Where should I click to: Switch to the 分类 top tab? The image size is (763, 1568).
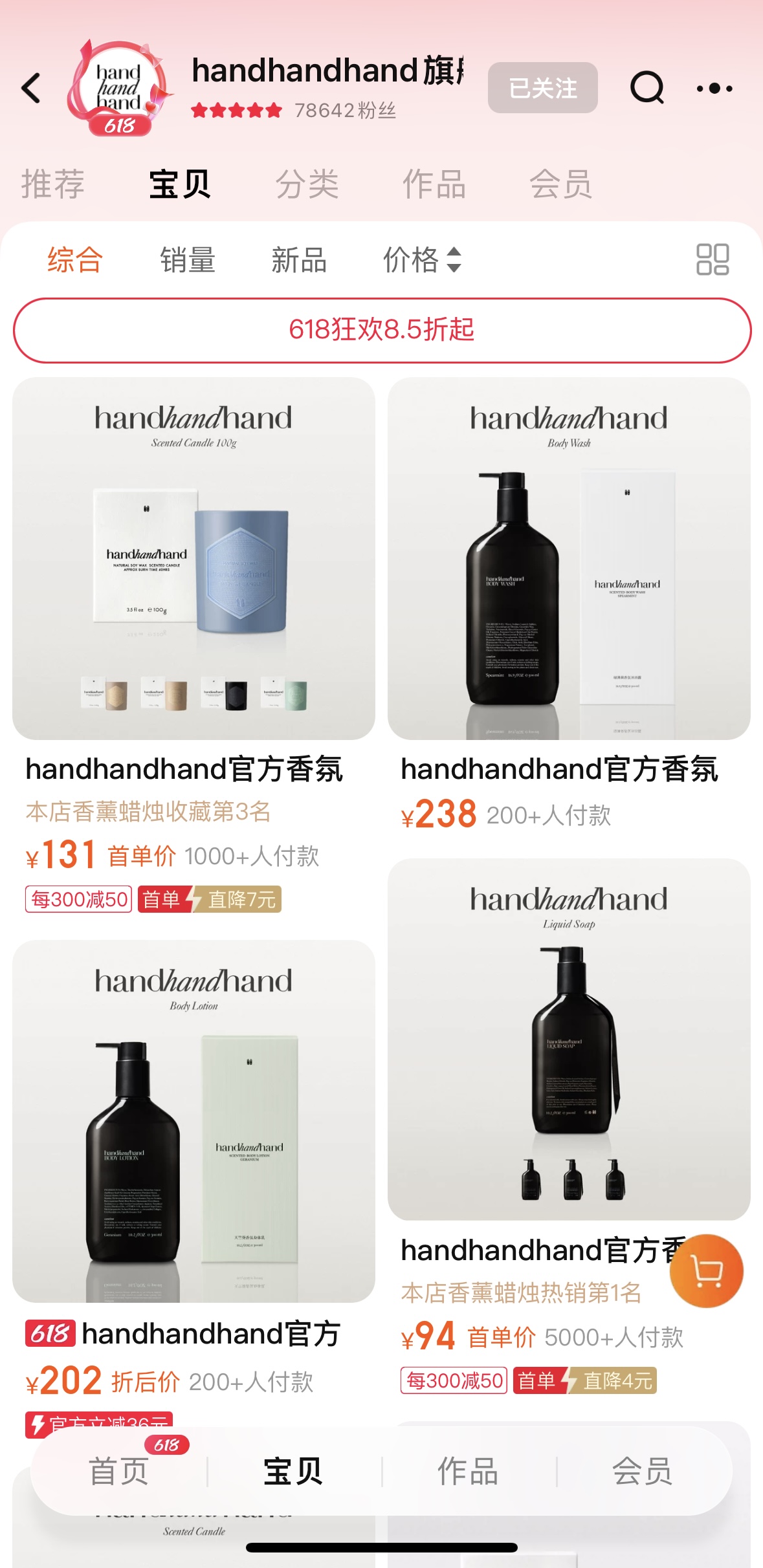307,184
